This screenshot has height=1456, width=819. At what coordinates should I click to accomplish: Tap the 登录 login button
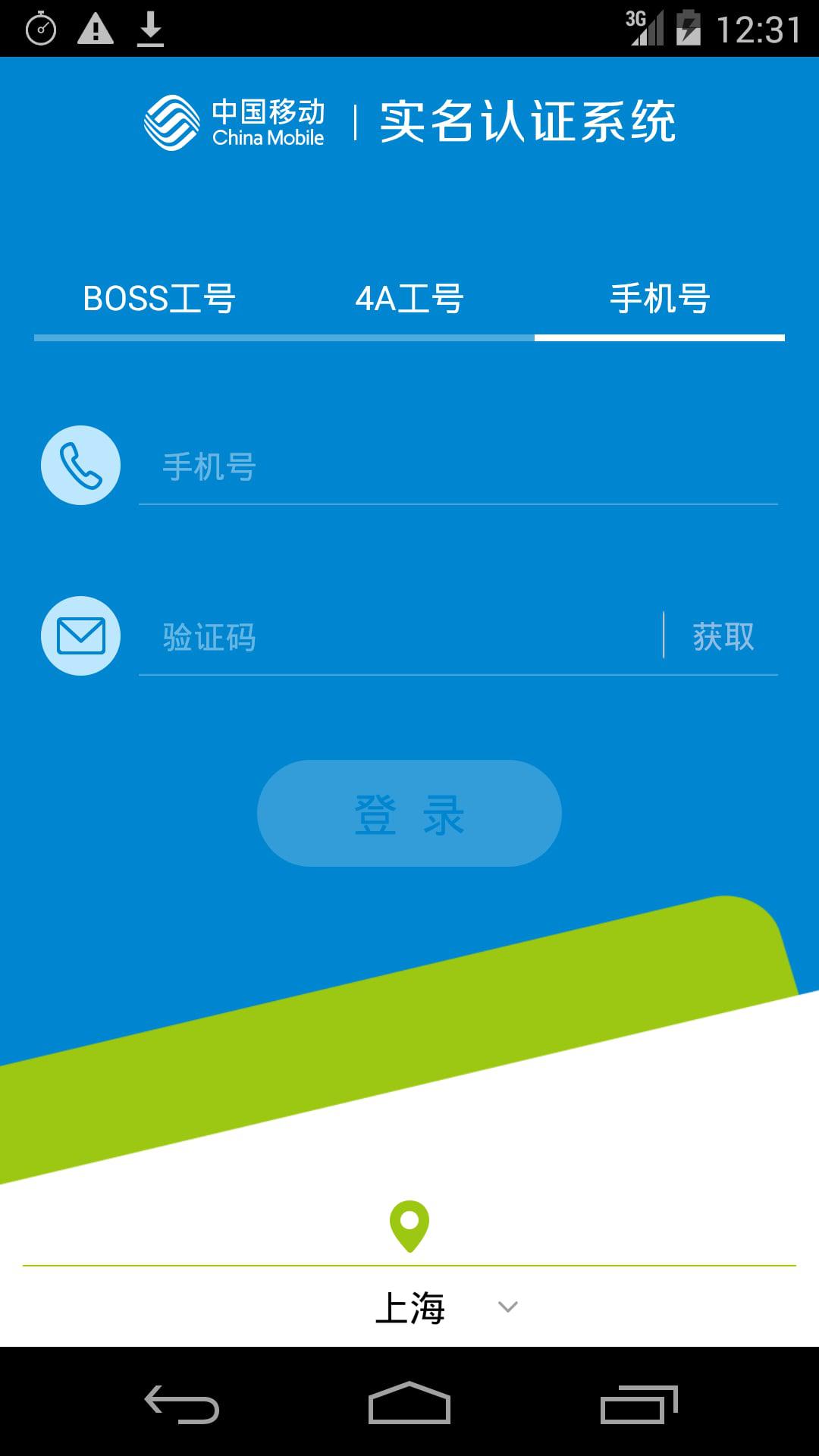coord(409,814)
